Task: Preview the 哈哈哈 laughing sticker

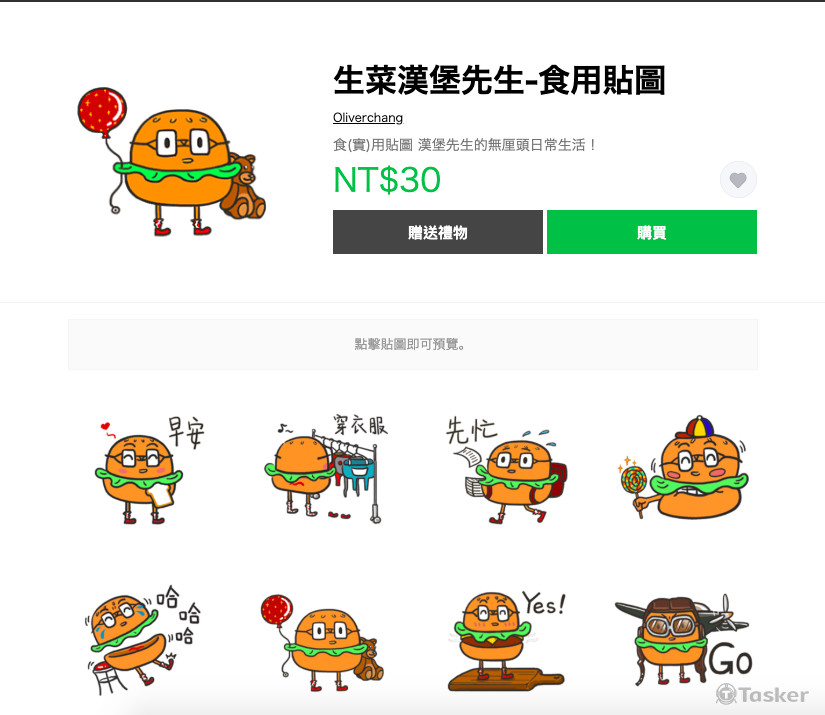Action: [x=142, y=638]
